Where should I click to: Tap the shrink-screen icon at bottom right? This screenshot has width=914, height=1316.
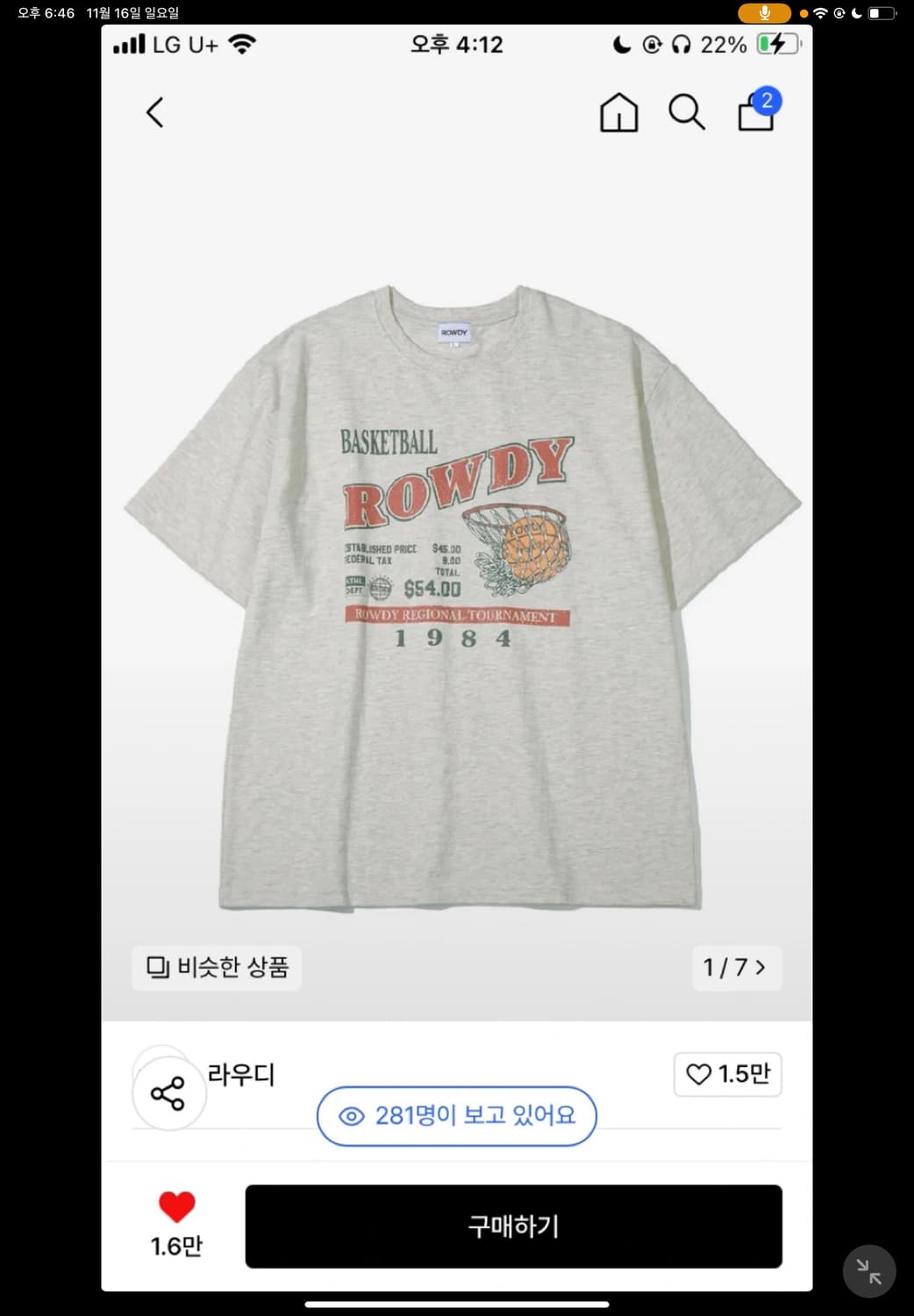(x=868, y=1270)
